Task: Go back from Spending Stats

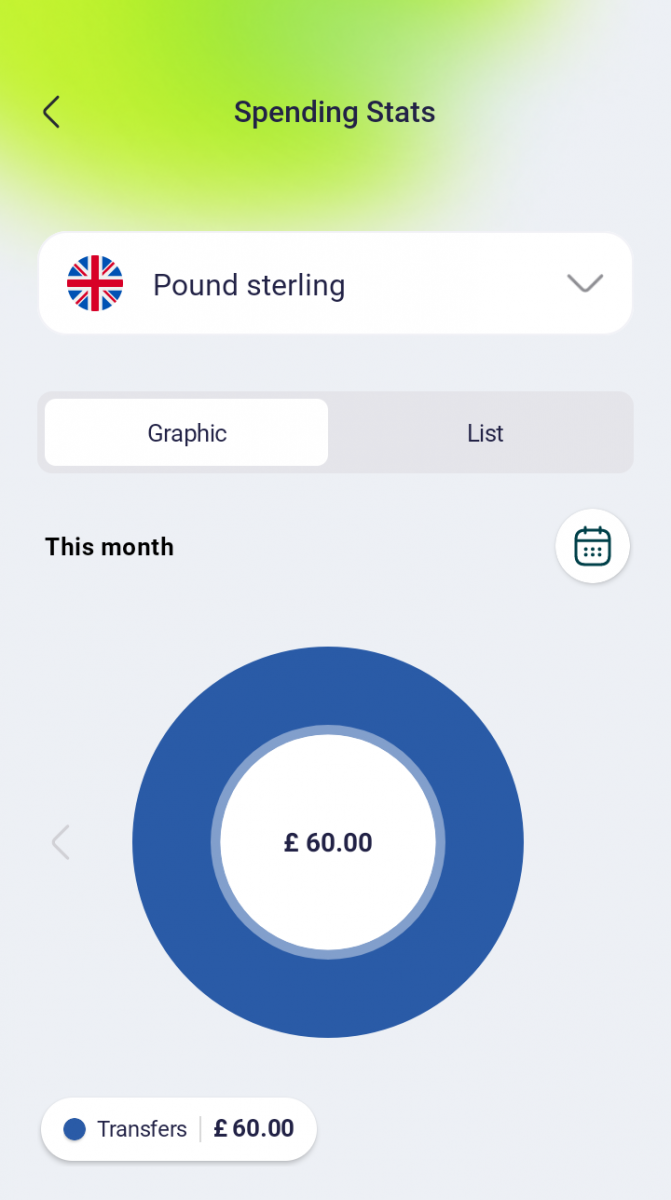Action: (52, 112)
